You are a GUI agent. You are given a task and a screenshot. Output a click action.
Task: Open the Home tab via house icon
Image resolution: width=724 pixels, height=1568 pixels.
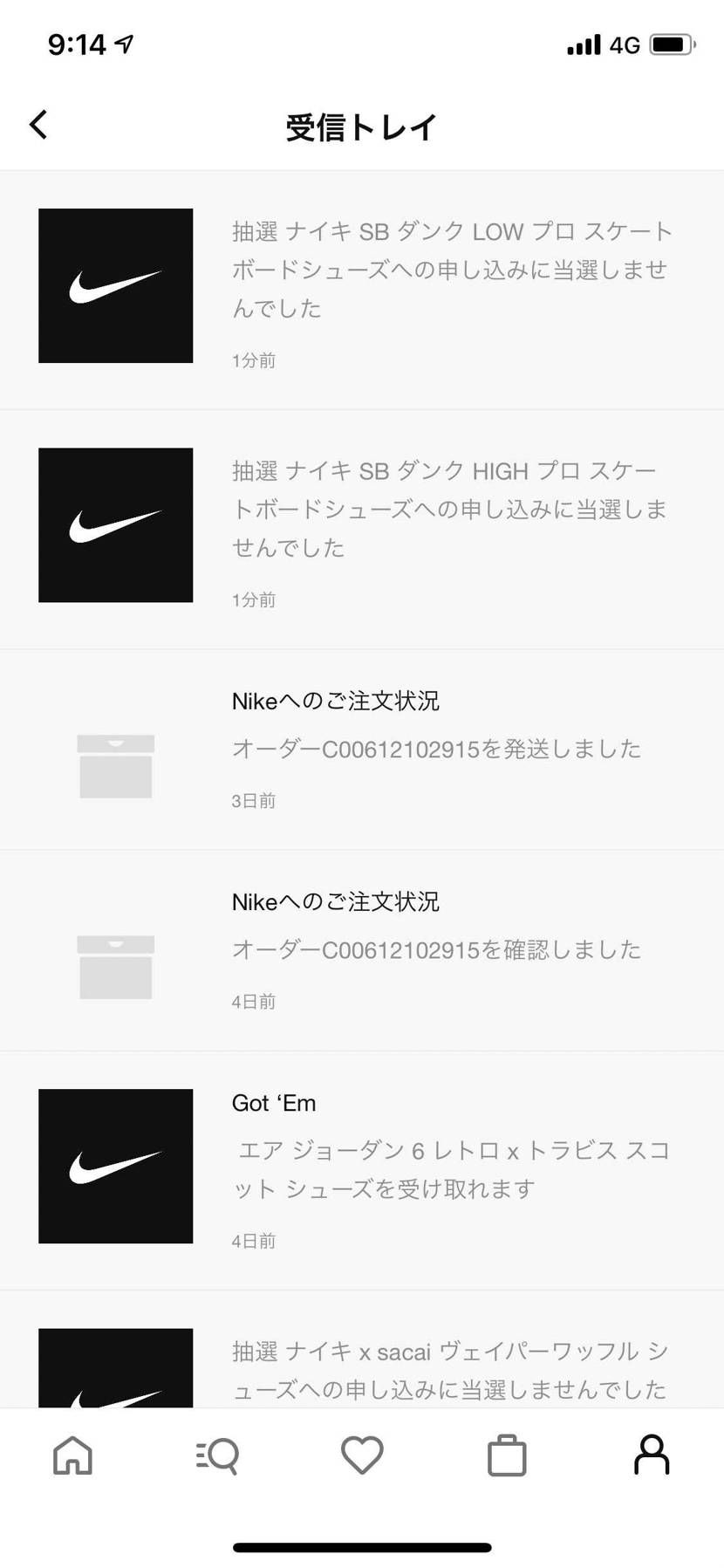tap(73, 1455)
